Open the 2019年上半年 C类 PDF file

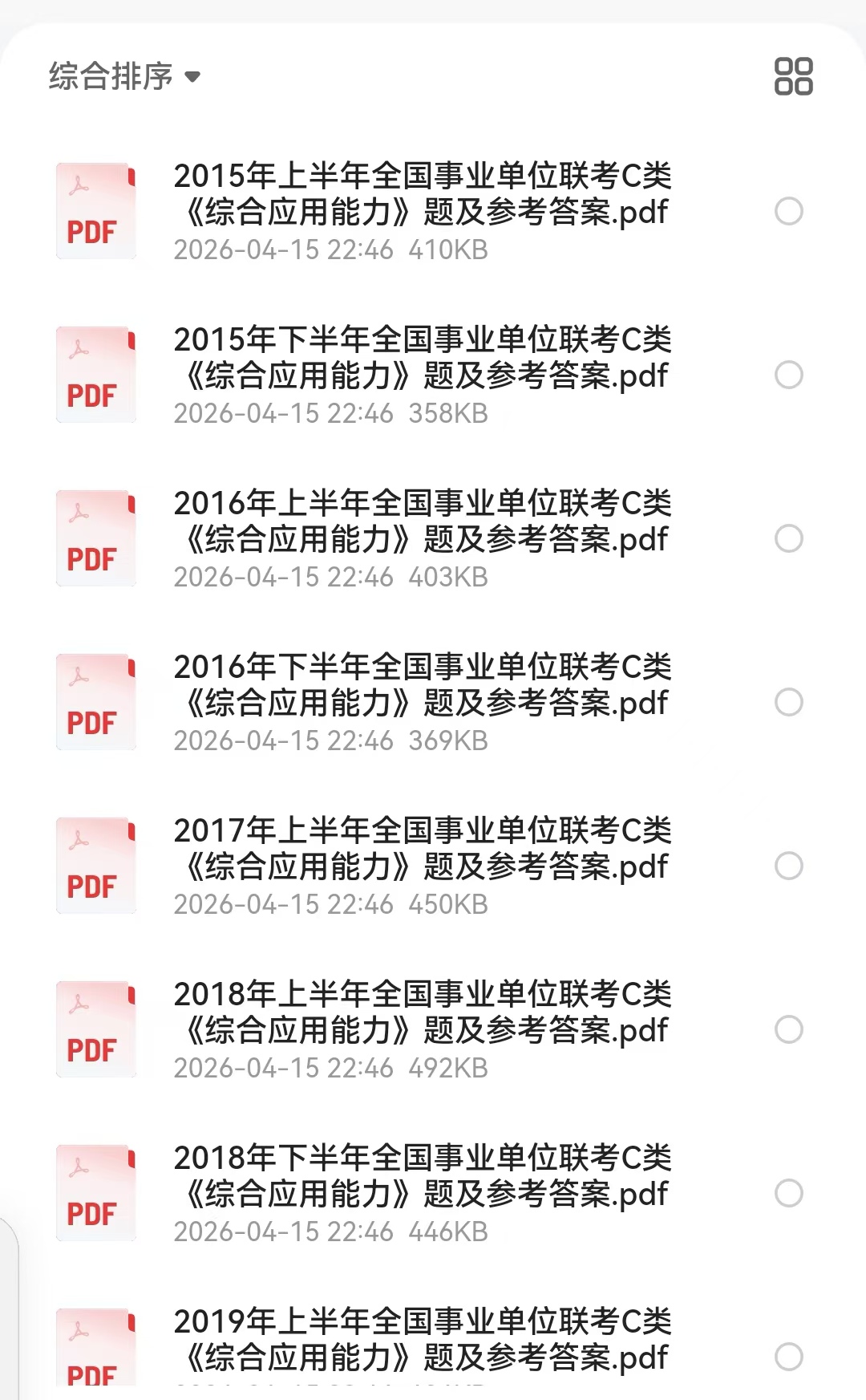coord(421,1340)
